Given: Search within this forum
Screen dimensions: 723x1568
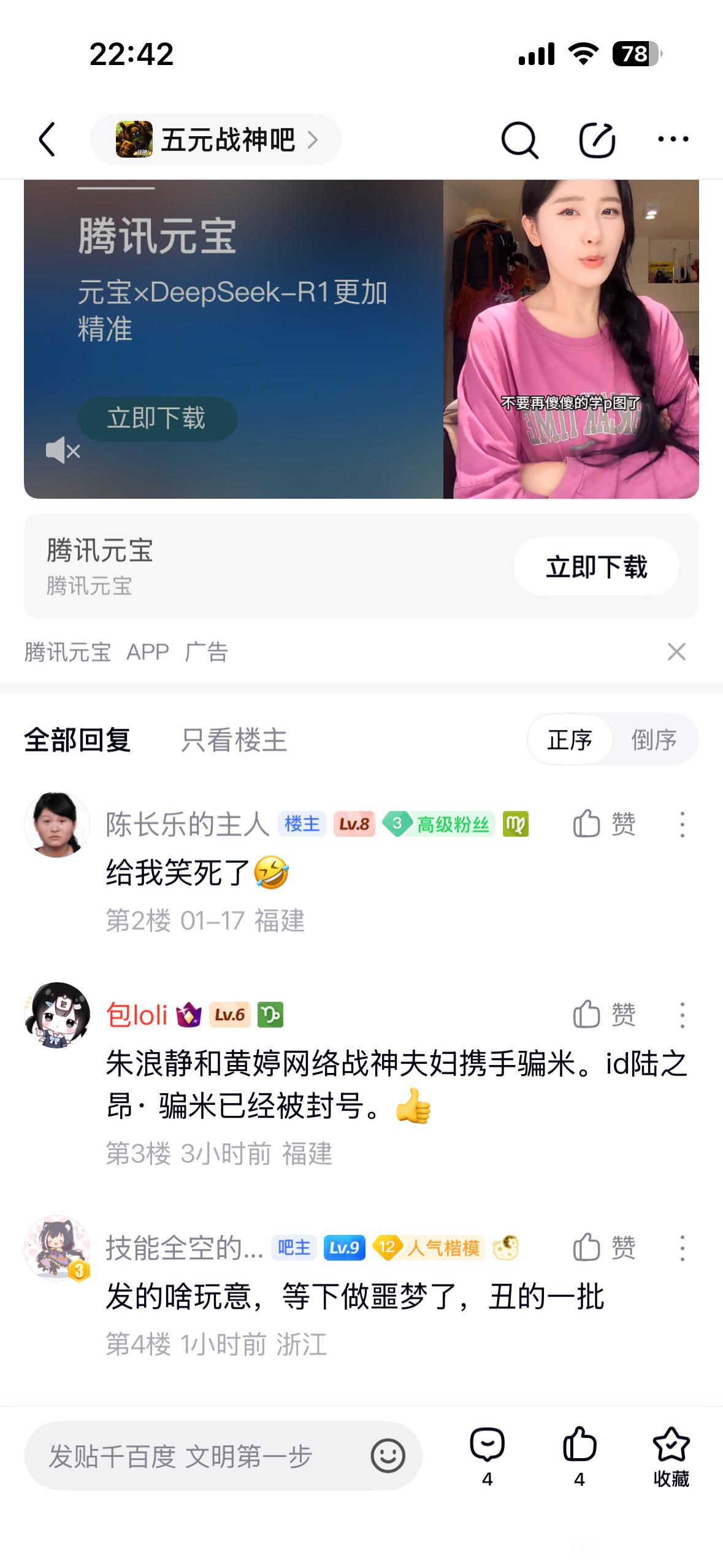Looking at the screenshot, I should (519, 140).
